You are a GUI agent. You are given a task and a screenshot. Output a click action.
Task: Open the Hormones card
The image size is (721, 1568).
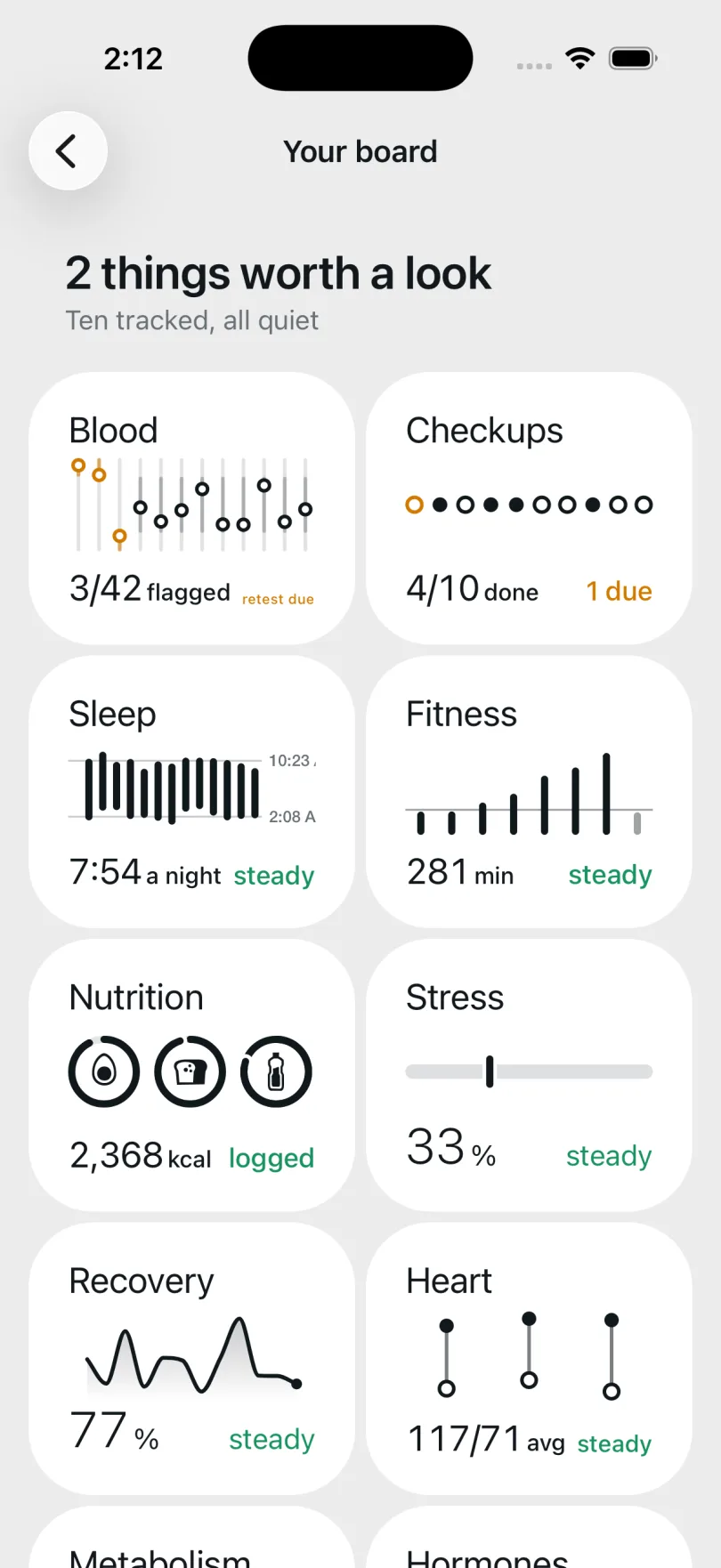pyautogui.click(x=529, y=1538)
